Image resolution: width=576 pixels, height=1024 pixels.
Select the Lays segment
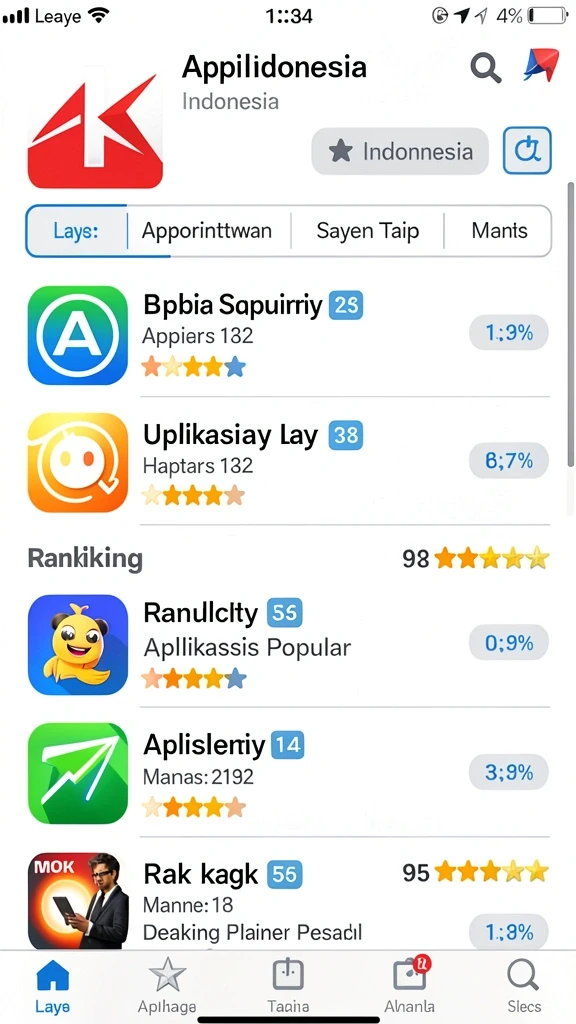click(x=76, y=231)
